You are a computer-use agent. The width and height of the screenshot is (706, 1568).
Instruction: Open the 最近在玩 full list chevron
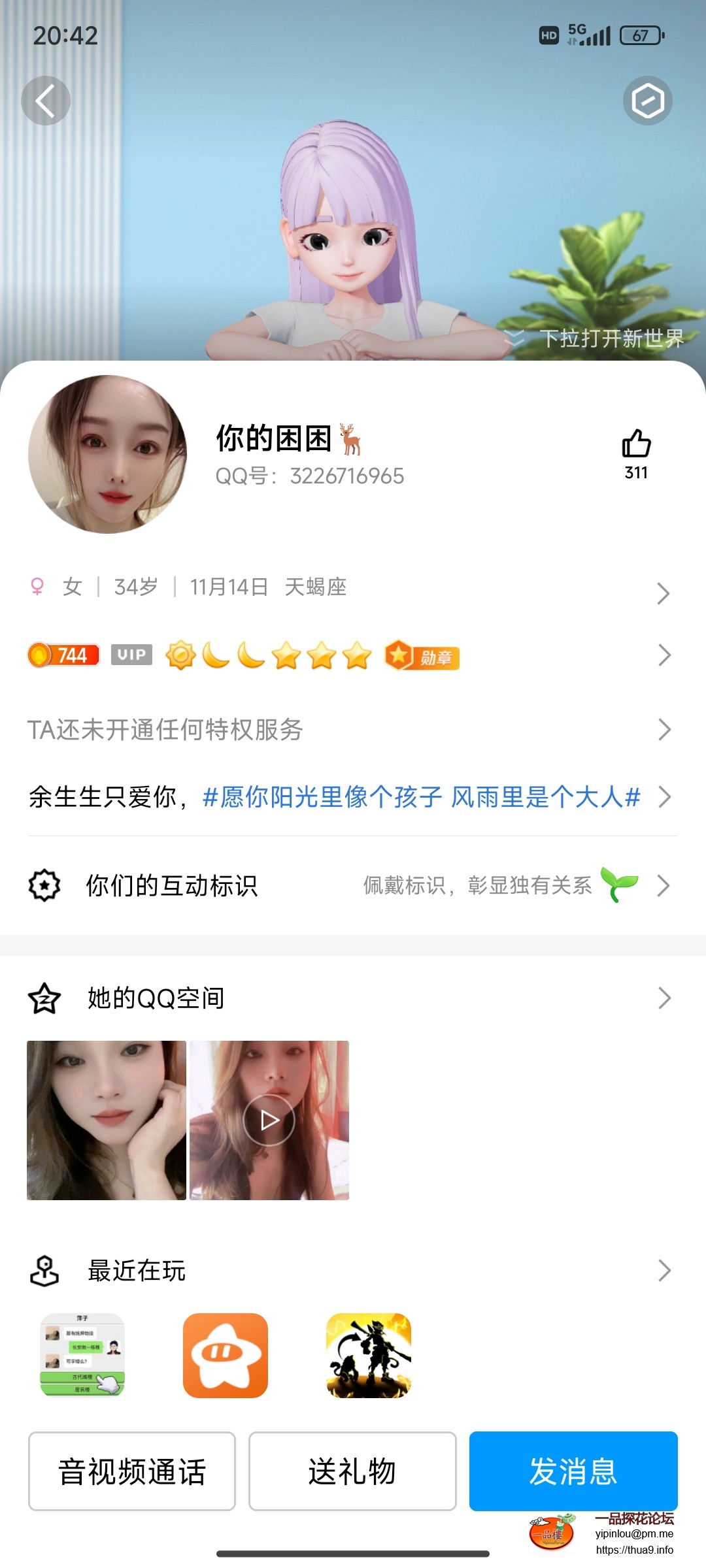[x=665, y=1269]
